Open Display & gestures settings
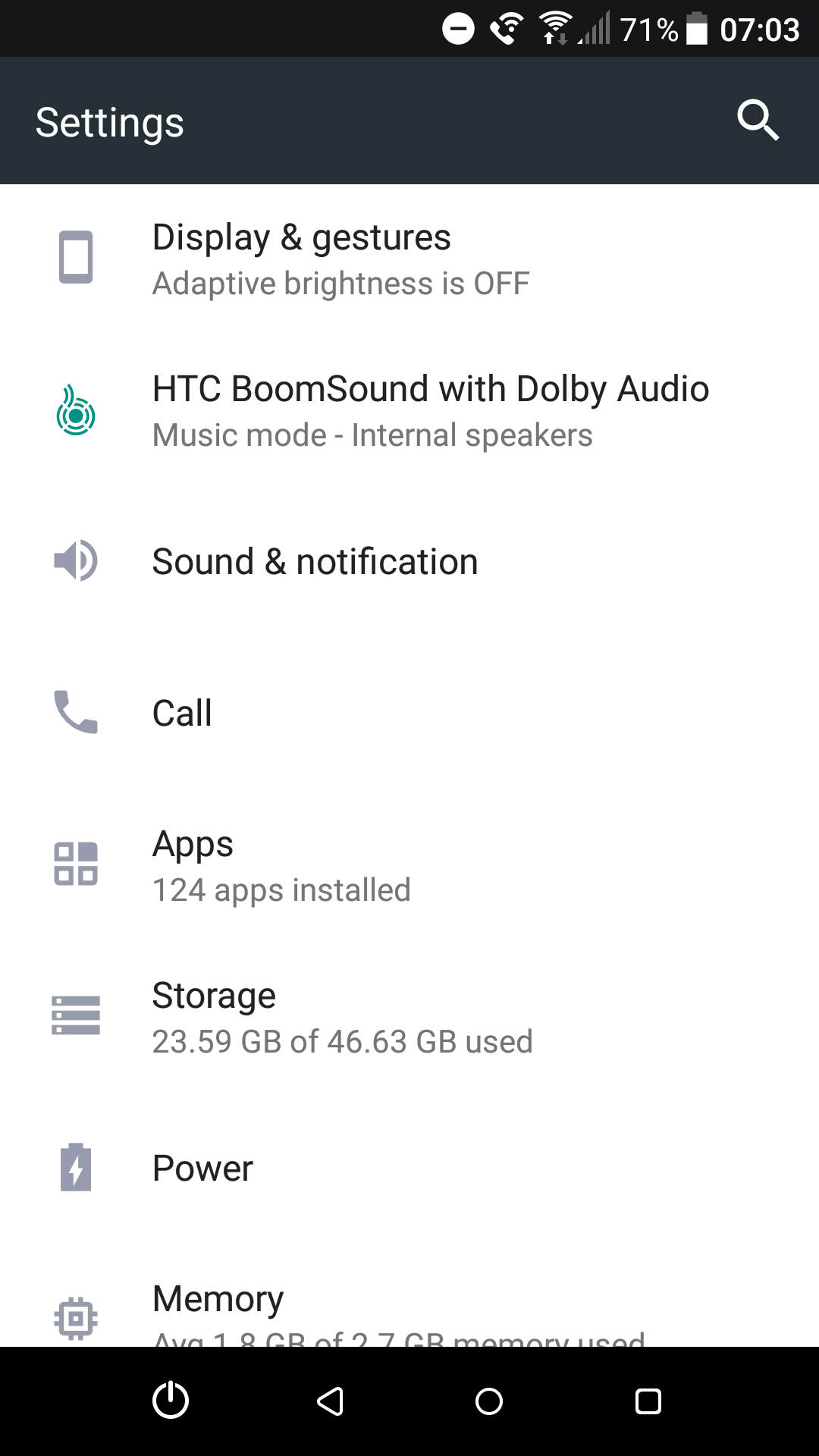The image size is (819, 1456). tap(409, 259)
